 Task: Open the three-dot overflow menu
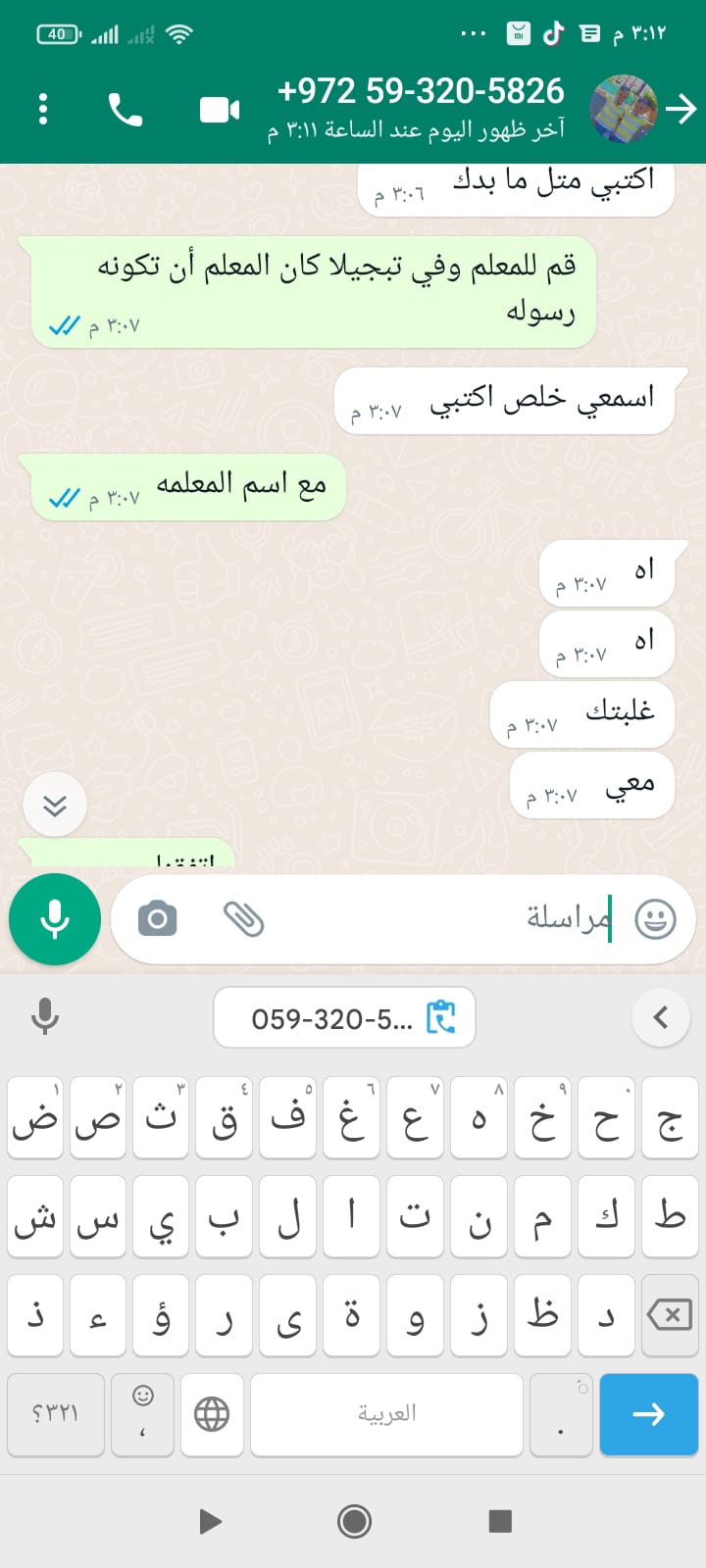43,109
